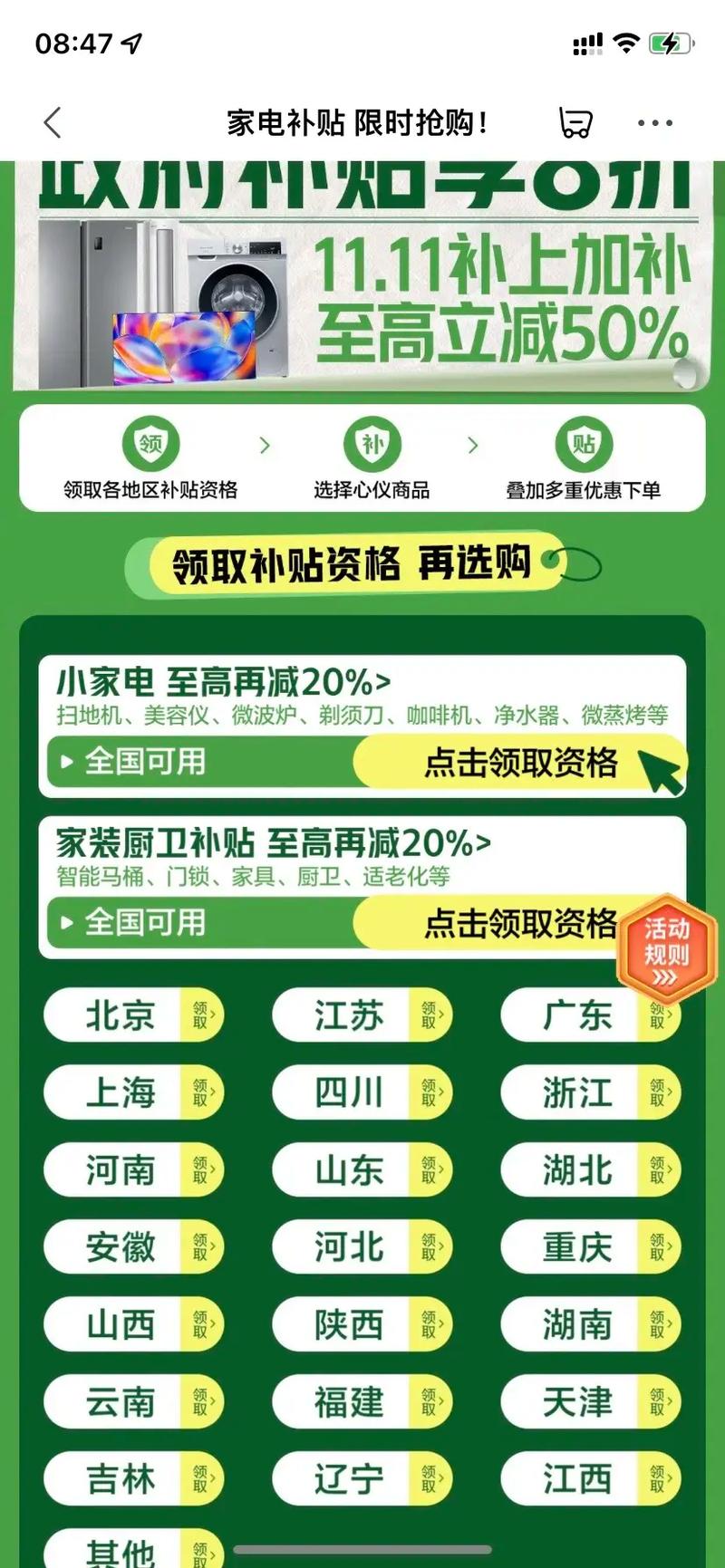The image size is (725, 1568).
Task: Select the 山东 region button
Action: [362, 1170]
